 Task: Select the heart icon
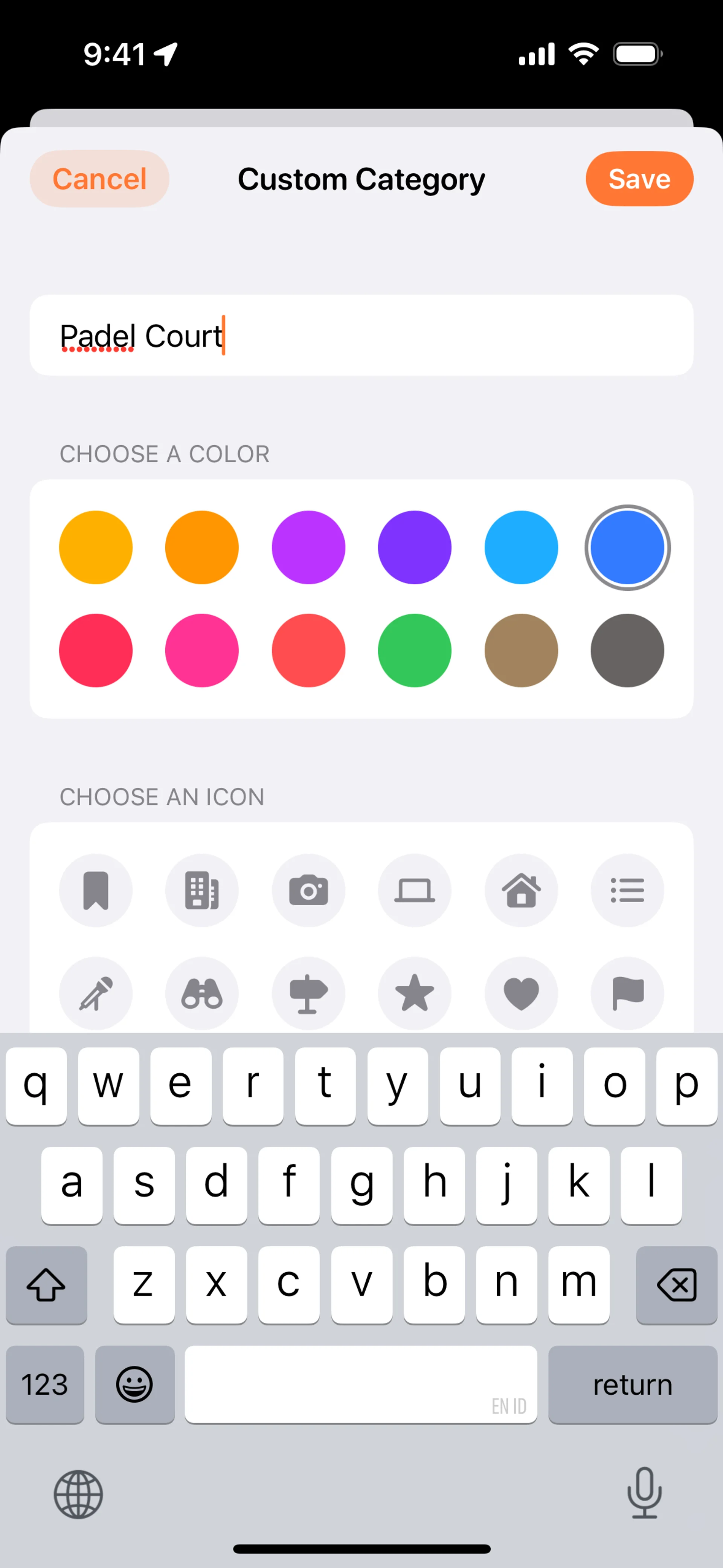tap(521, 993)
